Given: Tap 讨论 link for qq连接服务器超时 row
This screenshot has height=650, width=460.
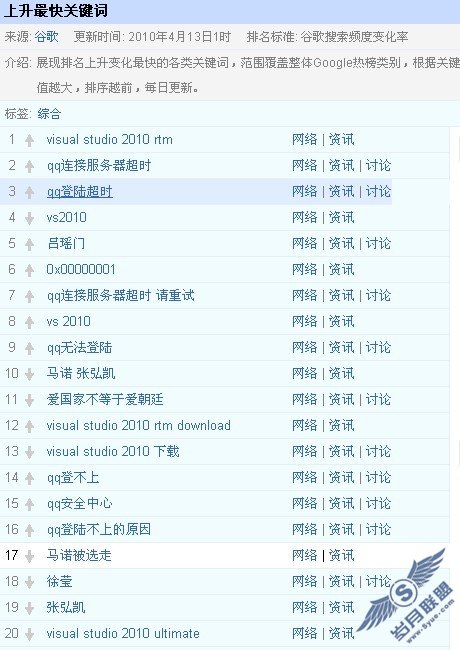Looking at the screenshot, I should point(378,166).
